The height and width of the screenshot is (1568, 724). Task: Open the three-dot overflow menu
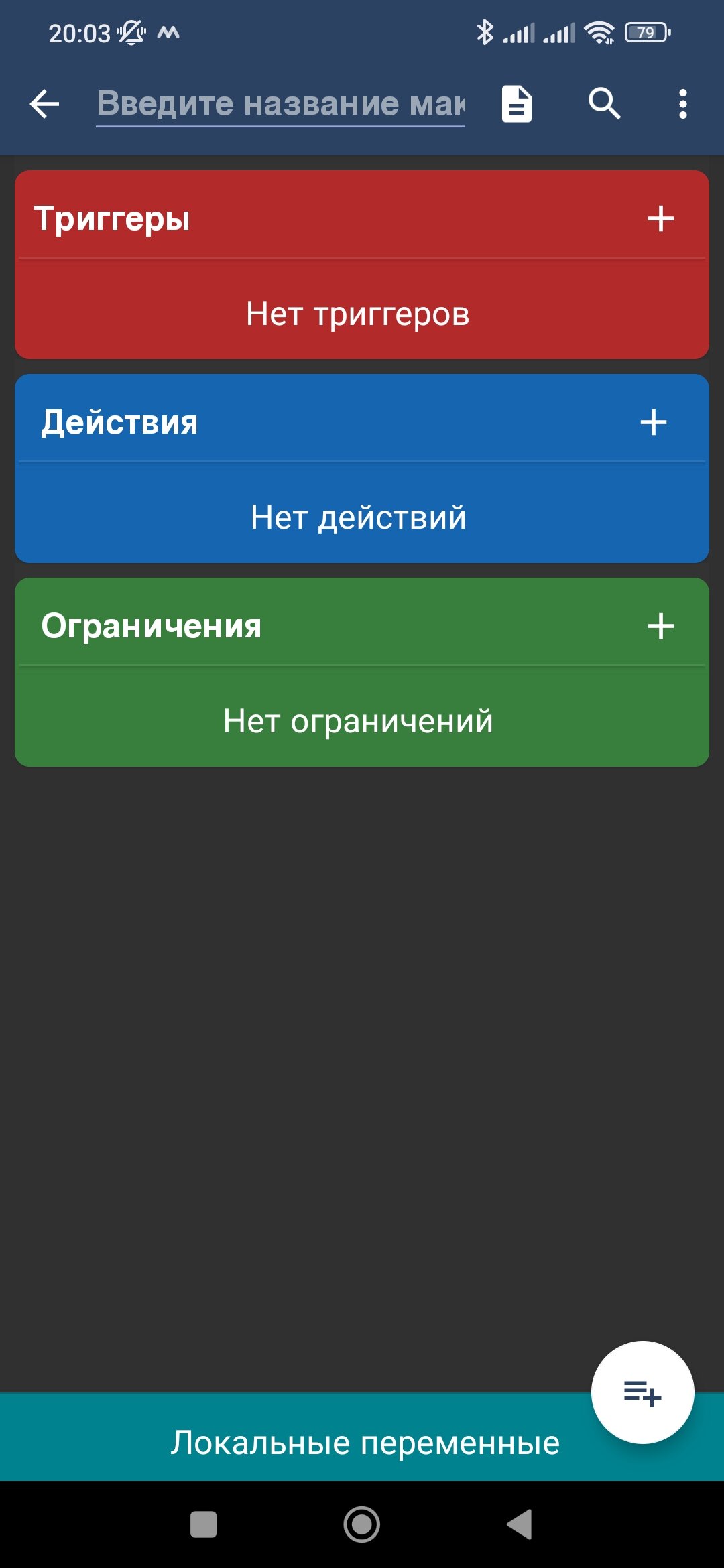682,104
